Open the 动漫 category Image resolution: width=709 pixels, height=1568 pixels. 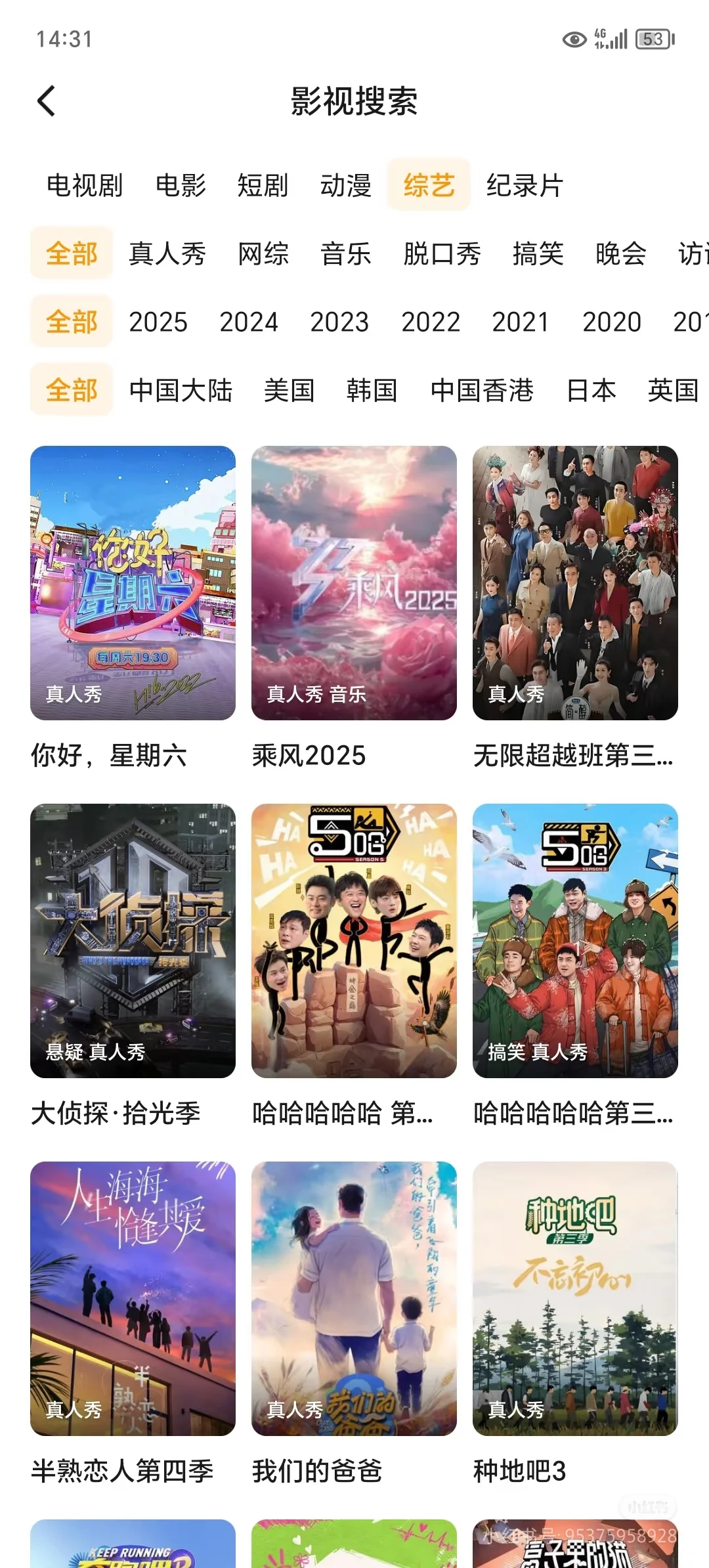(345, 185)
